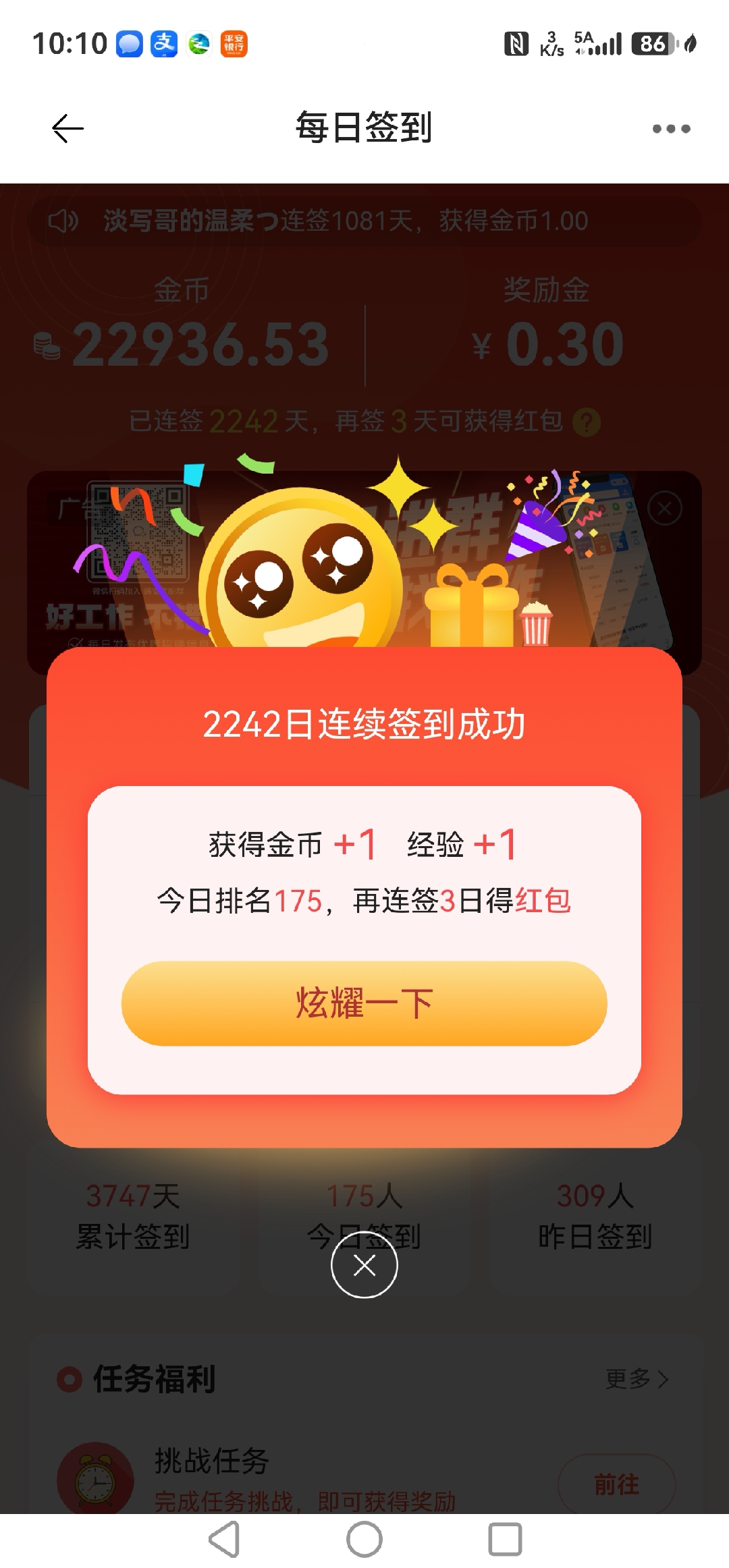This screenshot has height=1568, width=729.
Task: Open the system recent apps view
Action: (x=505, y=1540)
